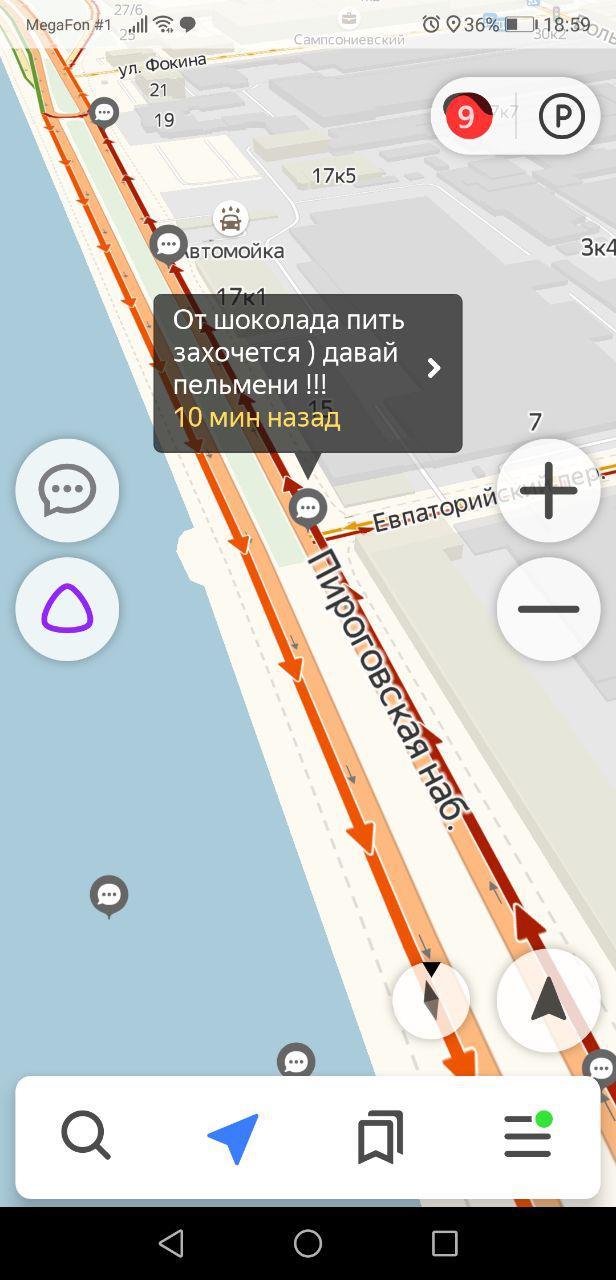Zoom in the map
The image size is (616, 1280).
[x=548, y=491]
